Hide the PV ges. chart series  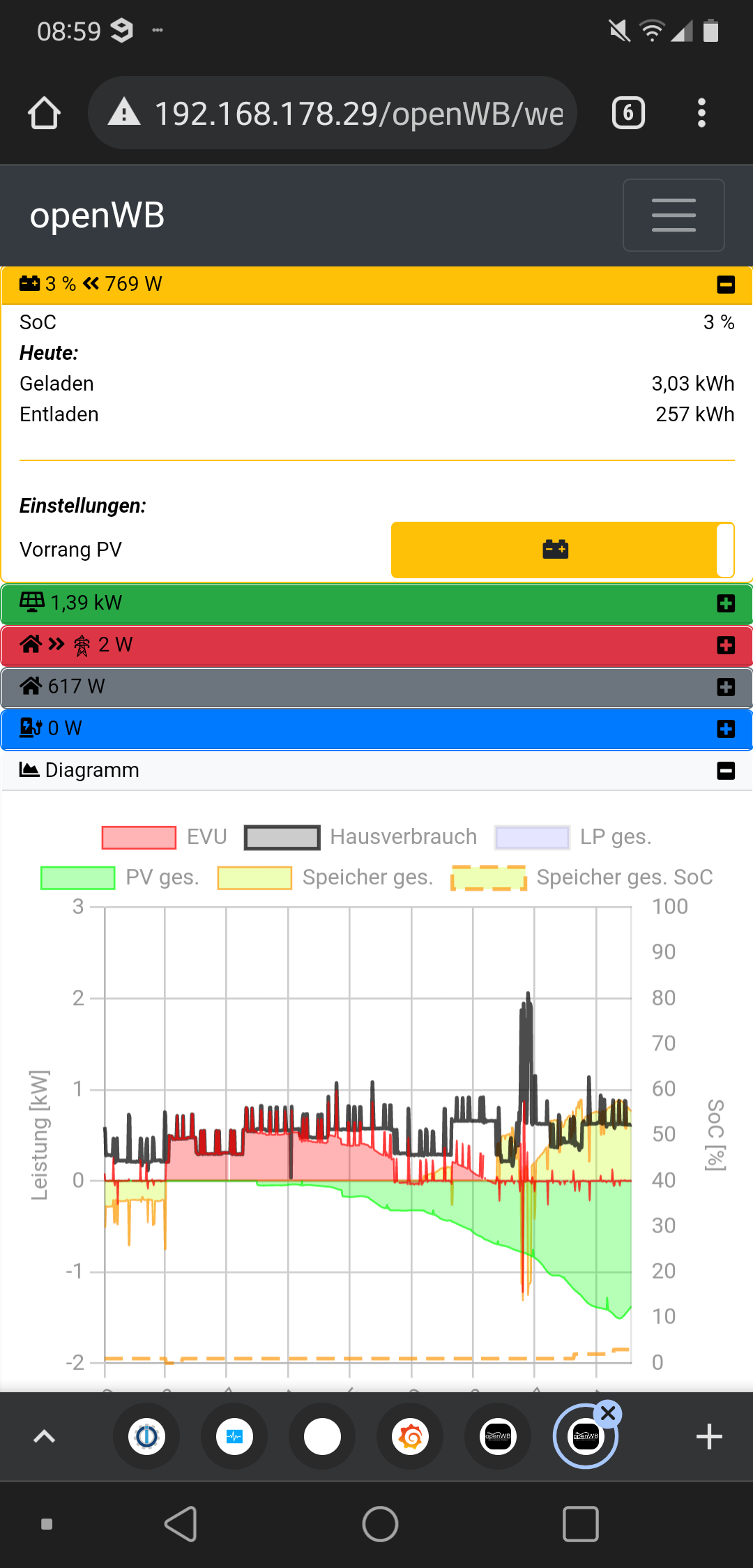click(x=120, y=877)
